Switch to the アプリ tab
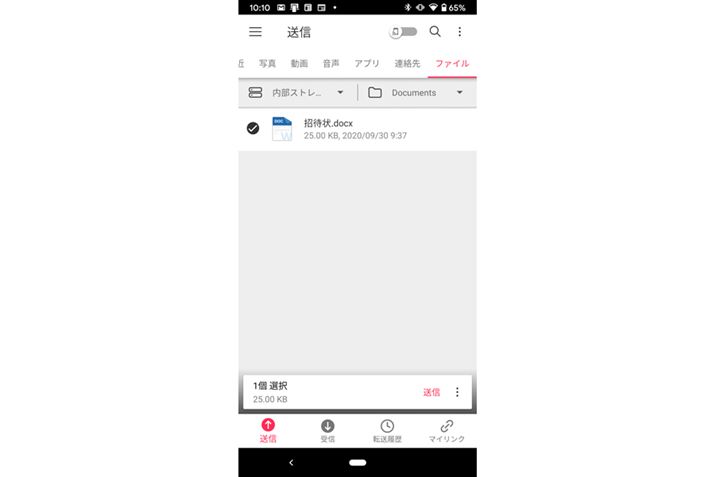715x477 pixels. click(x=367, y=63)
